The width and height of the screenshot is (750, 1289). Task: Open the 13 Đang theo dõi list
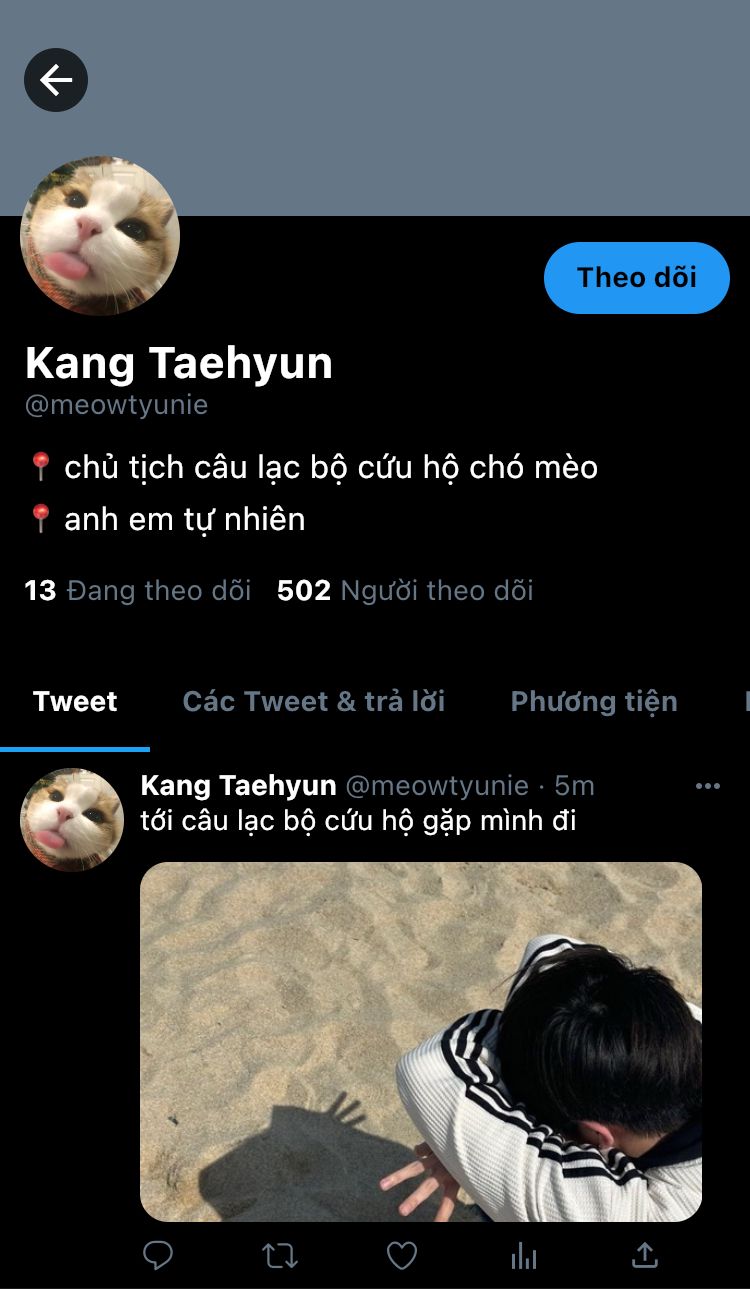pos(138,590)
